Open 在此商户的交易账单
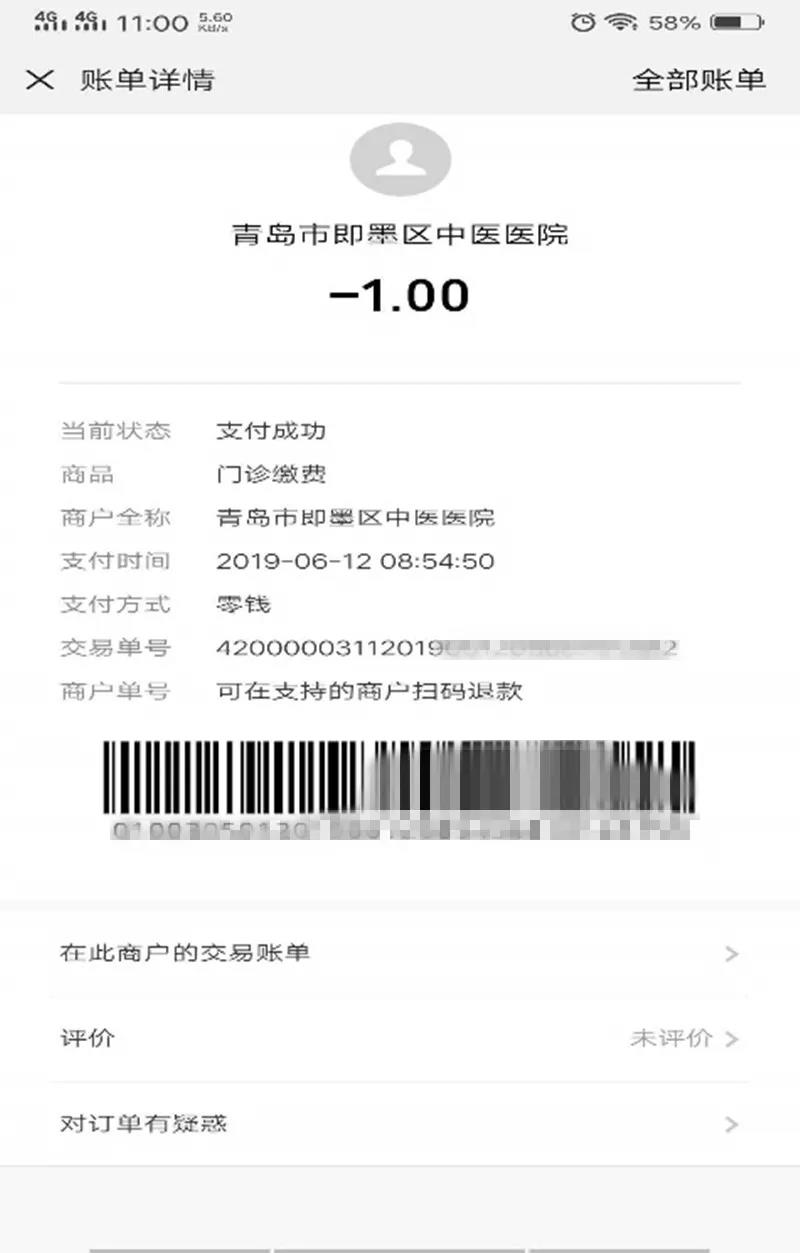Image resolution: width=800 pixels, height=1253 pixels. tap(400, 953)
